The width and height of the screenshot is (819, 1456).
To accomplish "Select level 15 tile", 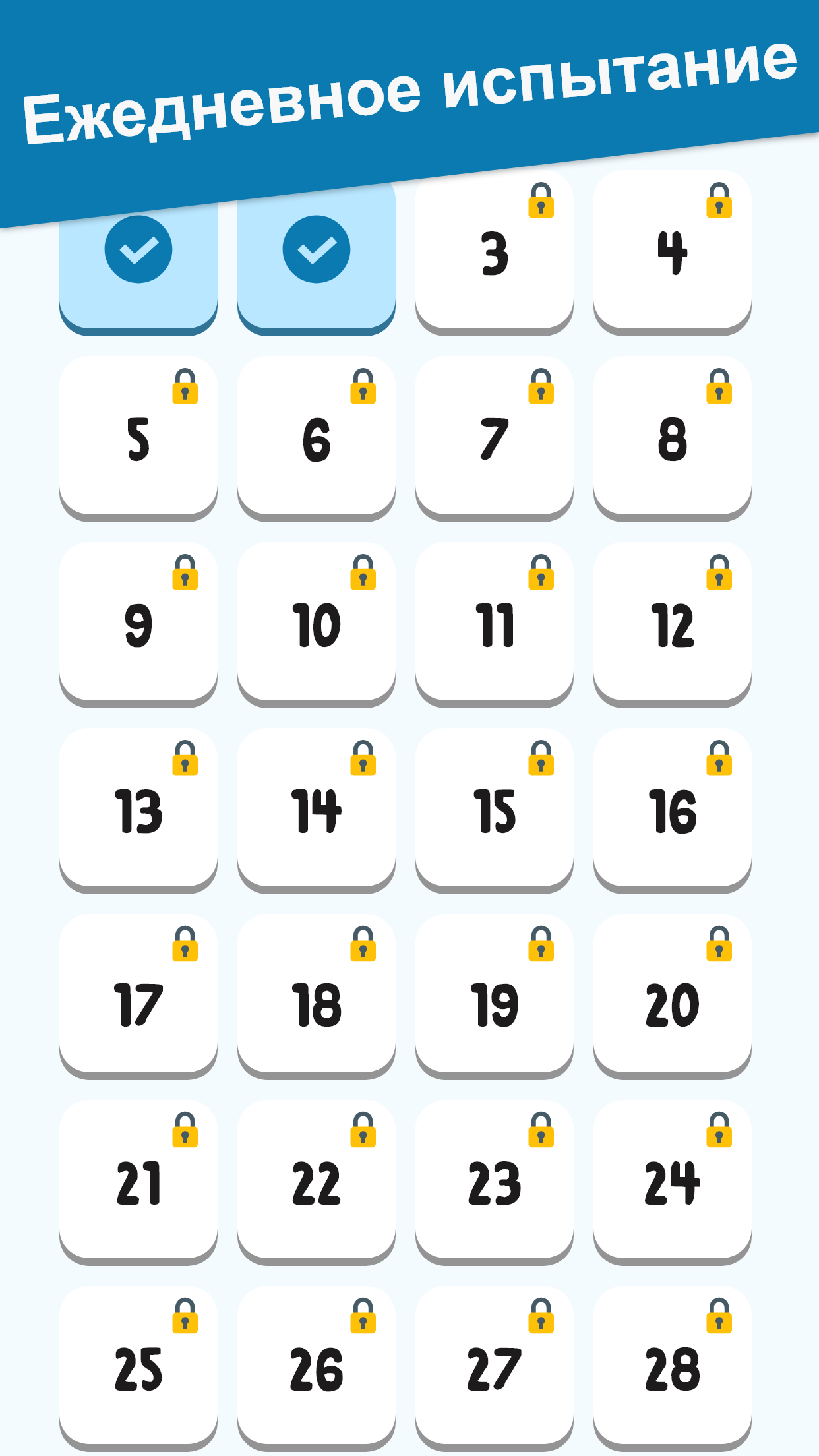I will [495, 811].
